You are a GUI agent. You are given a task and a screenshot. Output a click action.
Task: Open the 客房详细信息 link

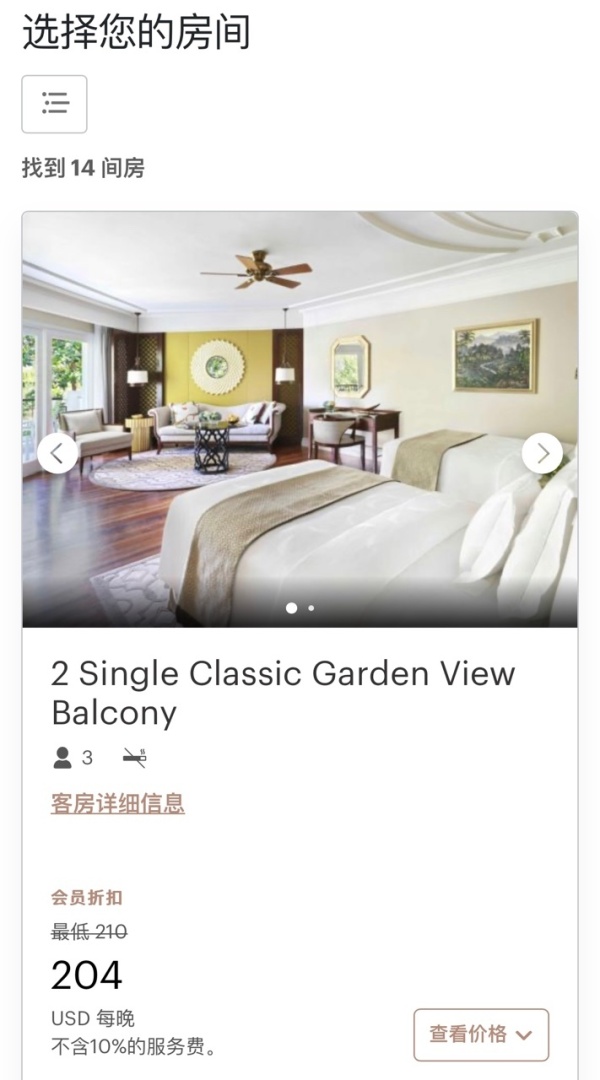[x=118, y=803]
